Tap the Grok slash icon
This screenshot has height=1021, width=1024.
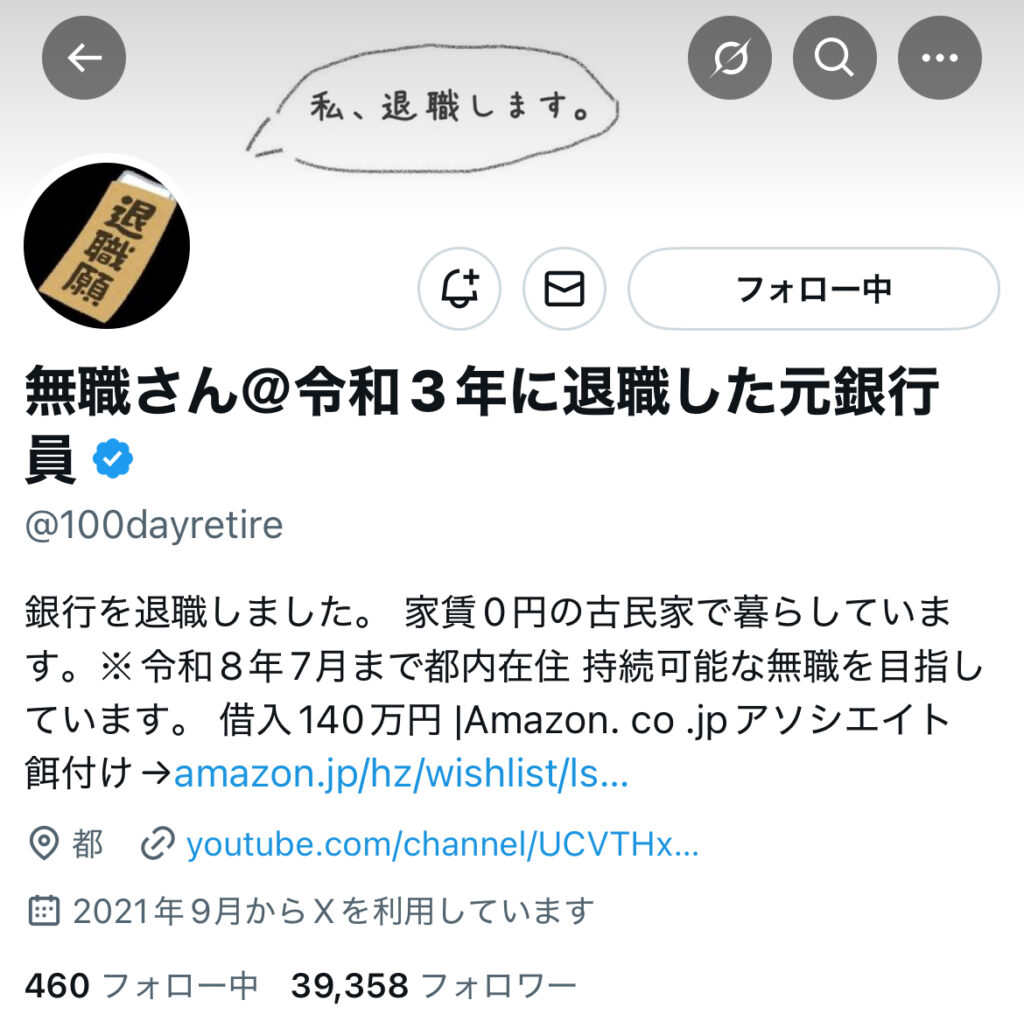pyautogui.click(x=730, y=58)
